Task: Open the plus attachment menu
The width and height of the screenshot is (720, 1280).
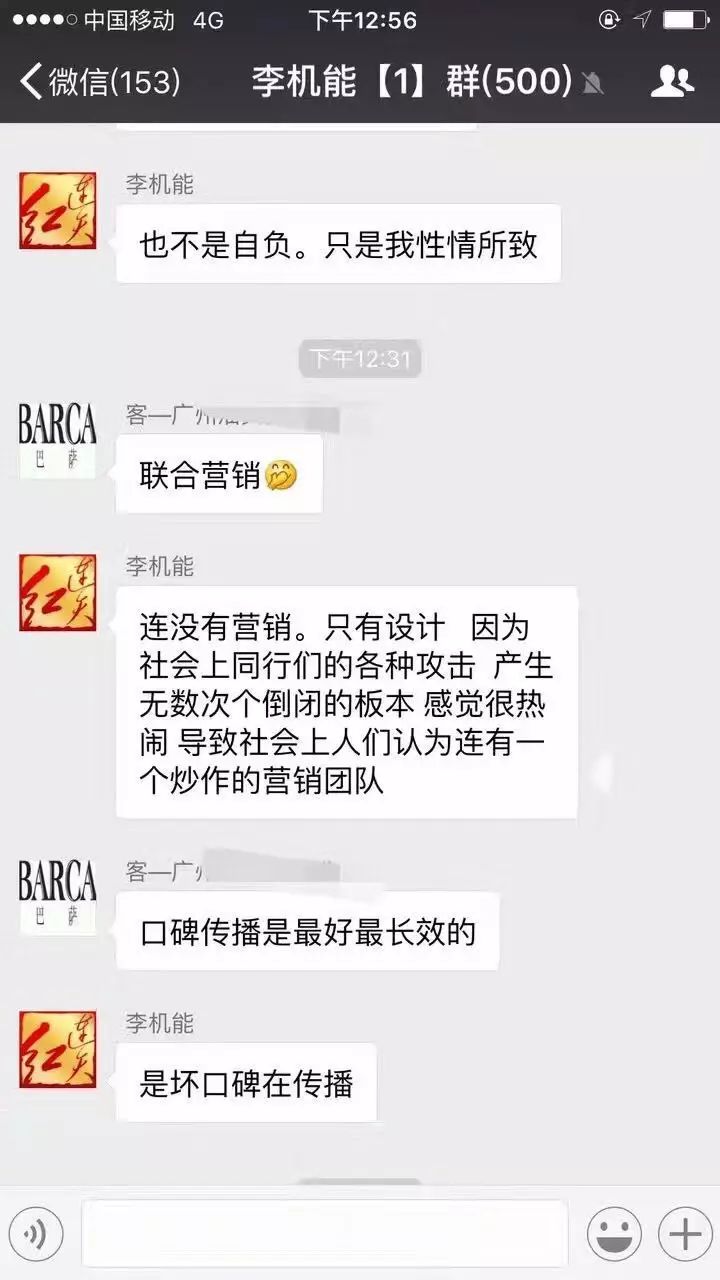Action: coord(685,1234)
